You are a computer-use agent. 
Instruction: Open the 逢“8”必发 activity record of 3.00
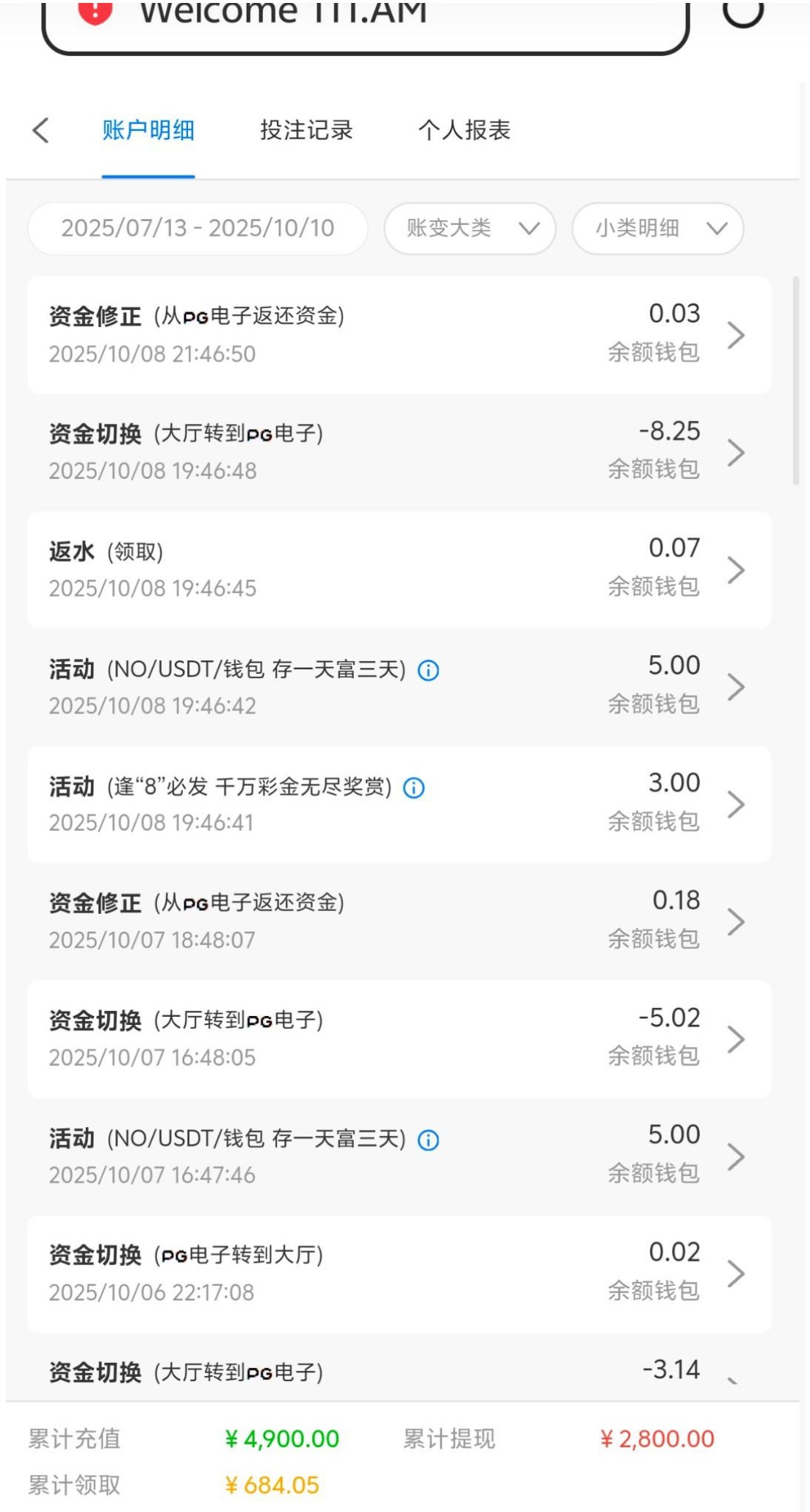coord(399,804)
